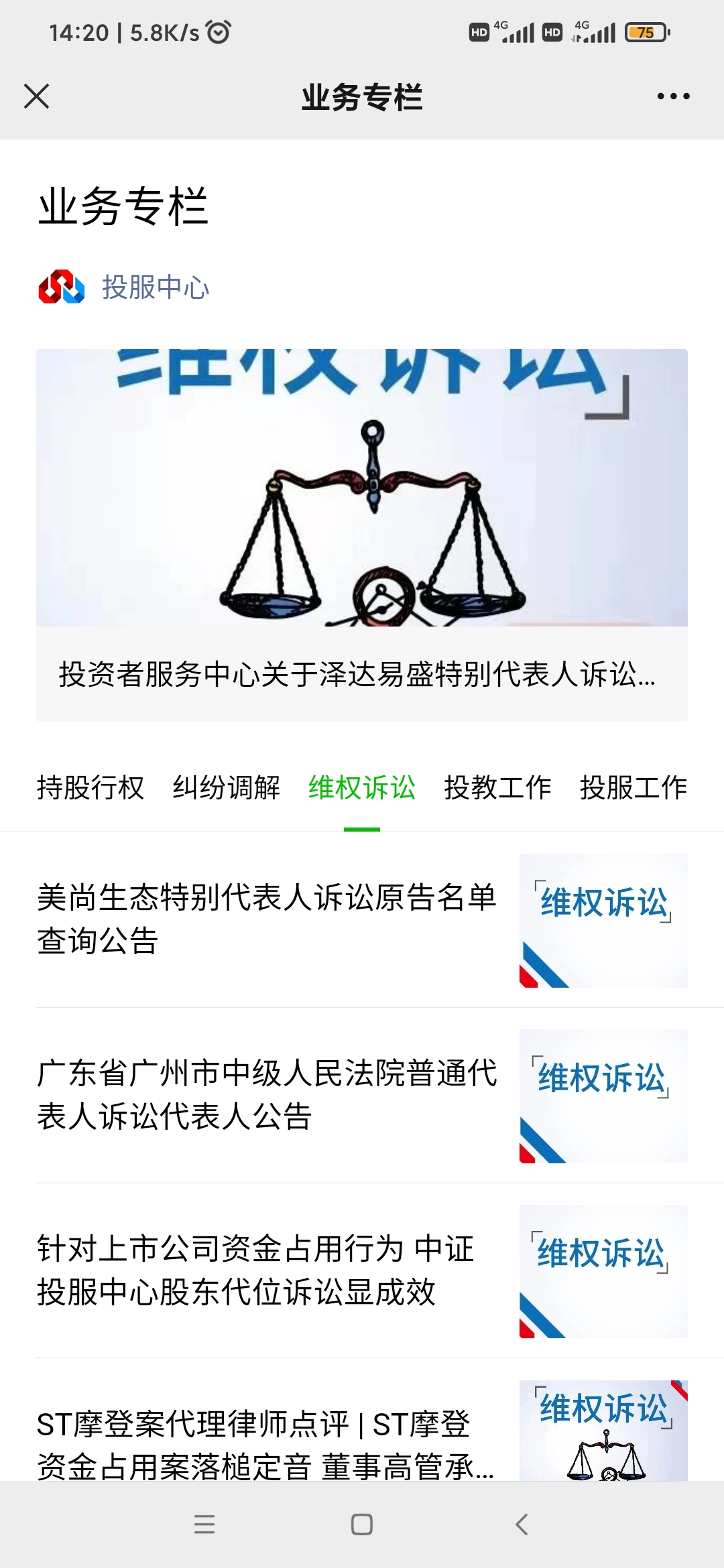Switch to the 投教工作 tab
This screenshot has height=1568, width=724.
click(497, 788)
